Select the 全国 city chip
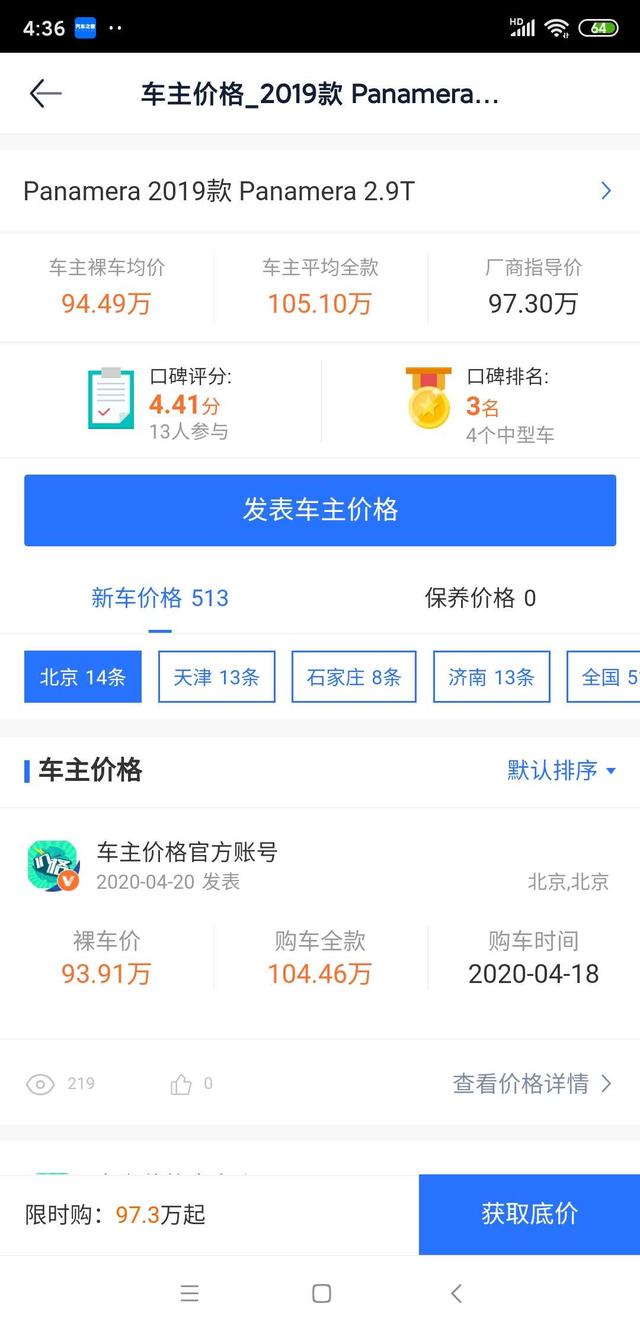 [603, 677]
